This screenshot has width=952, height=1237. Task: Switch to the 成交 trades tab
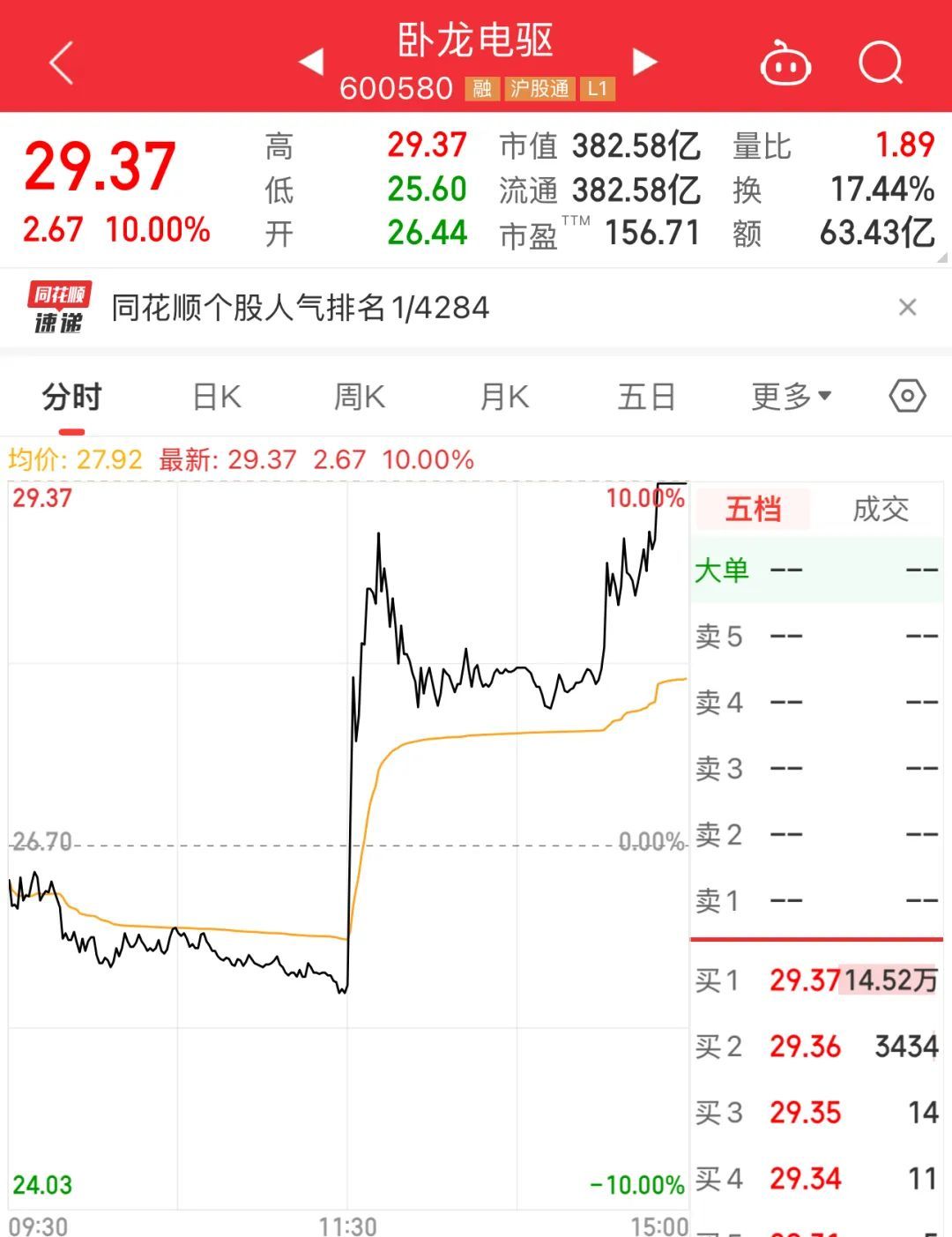[x=880, y=510]
